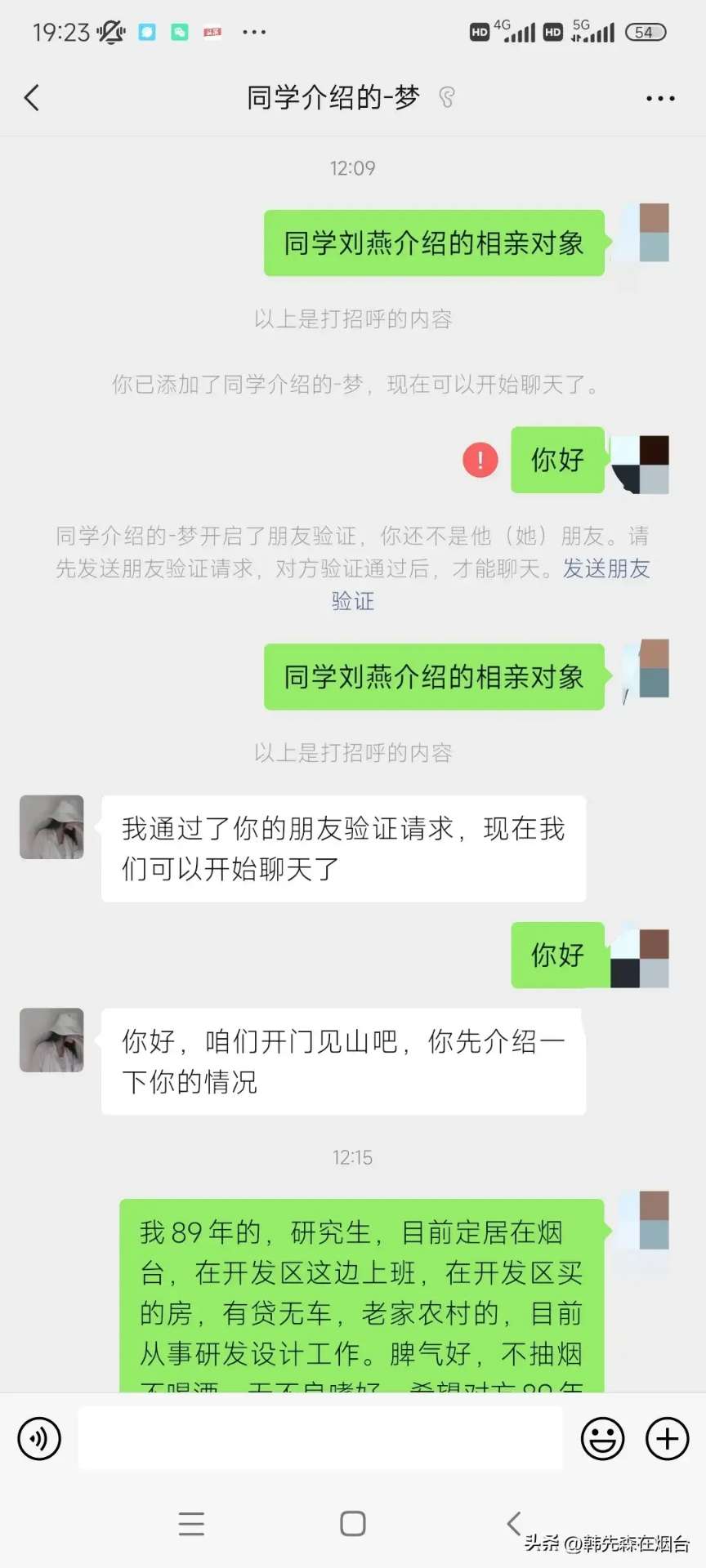Open the plus attachments panel
The image size is (706, 1568).
click(x=667, y=1438)
